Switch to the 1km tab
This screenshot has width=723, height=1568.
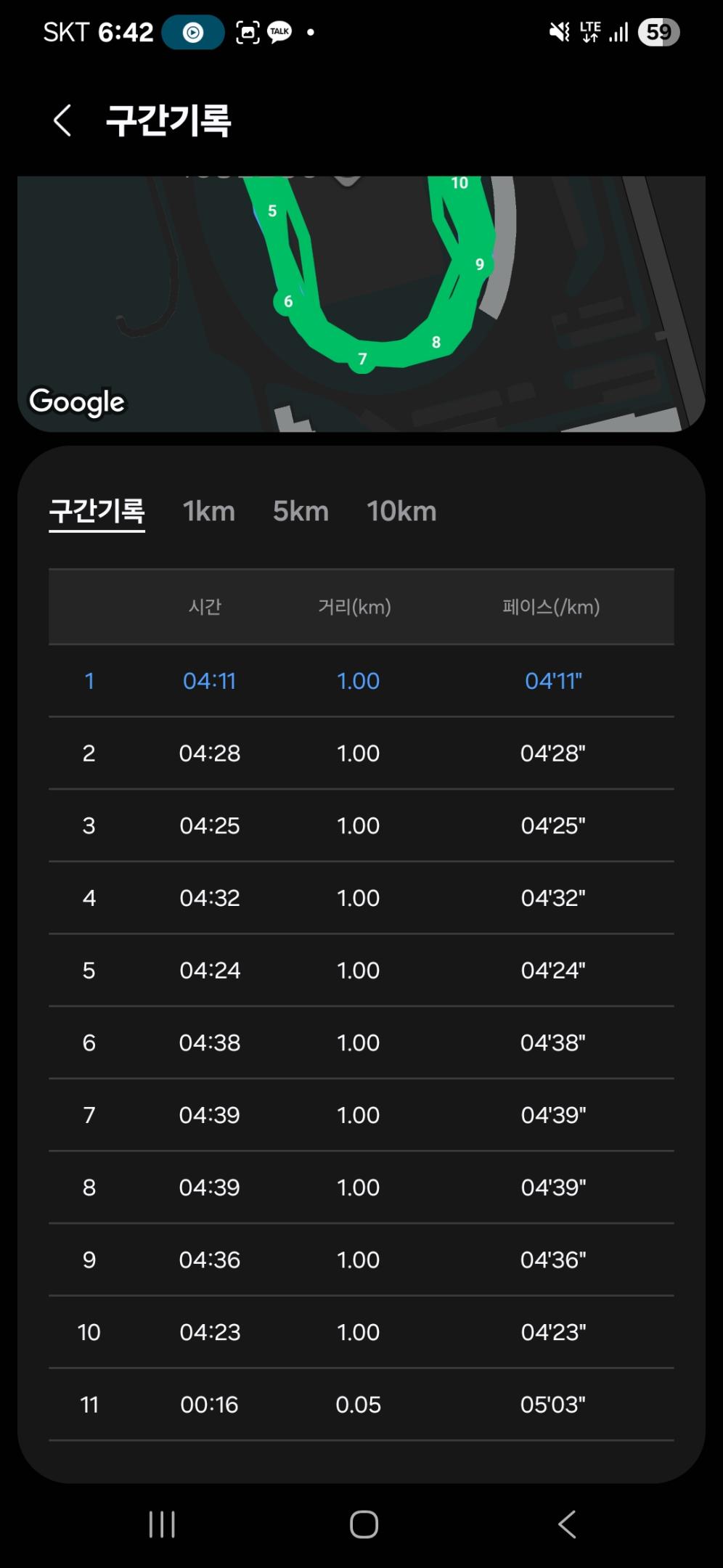[209, 512]
